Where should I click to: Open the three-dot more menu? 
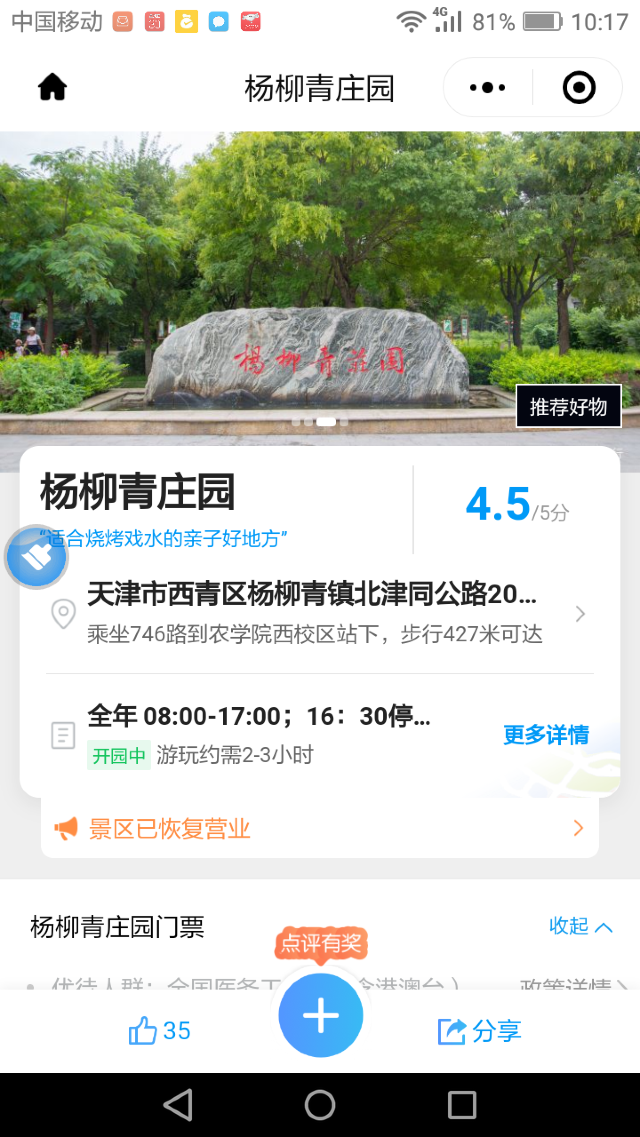[x=488, y=88]
